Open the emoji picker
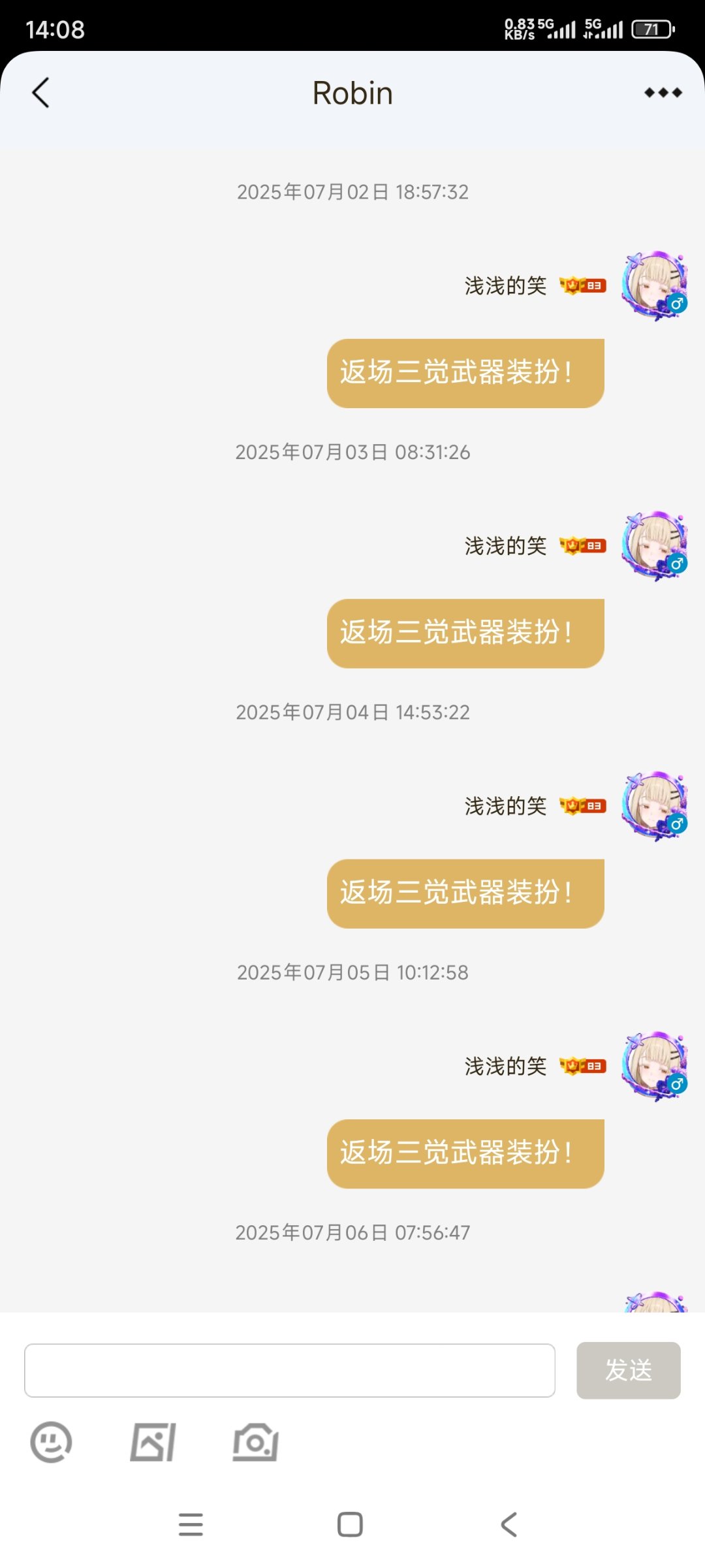 (51, 1442)
